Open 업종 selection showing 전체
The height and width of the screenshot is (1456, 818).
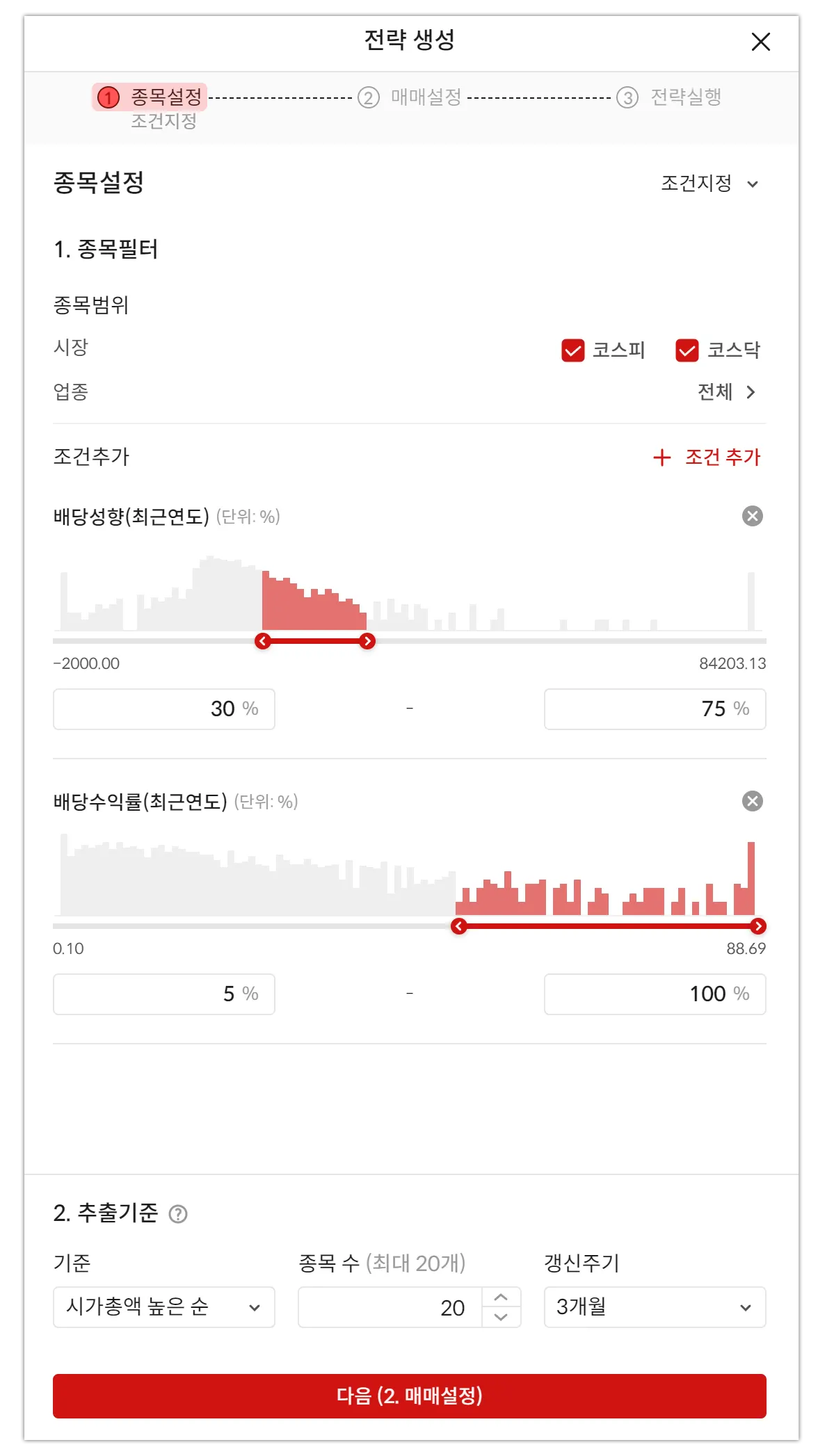click(726, 392)
